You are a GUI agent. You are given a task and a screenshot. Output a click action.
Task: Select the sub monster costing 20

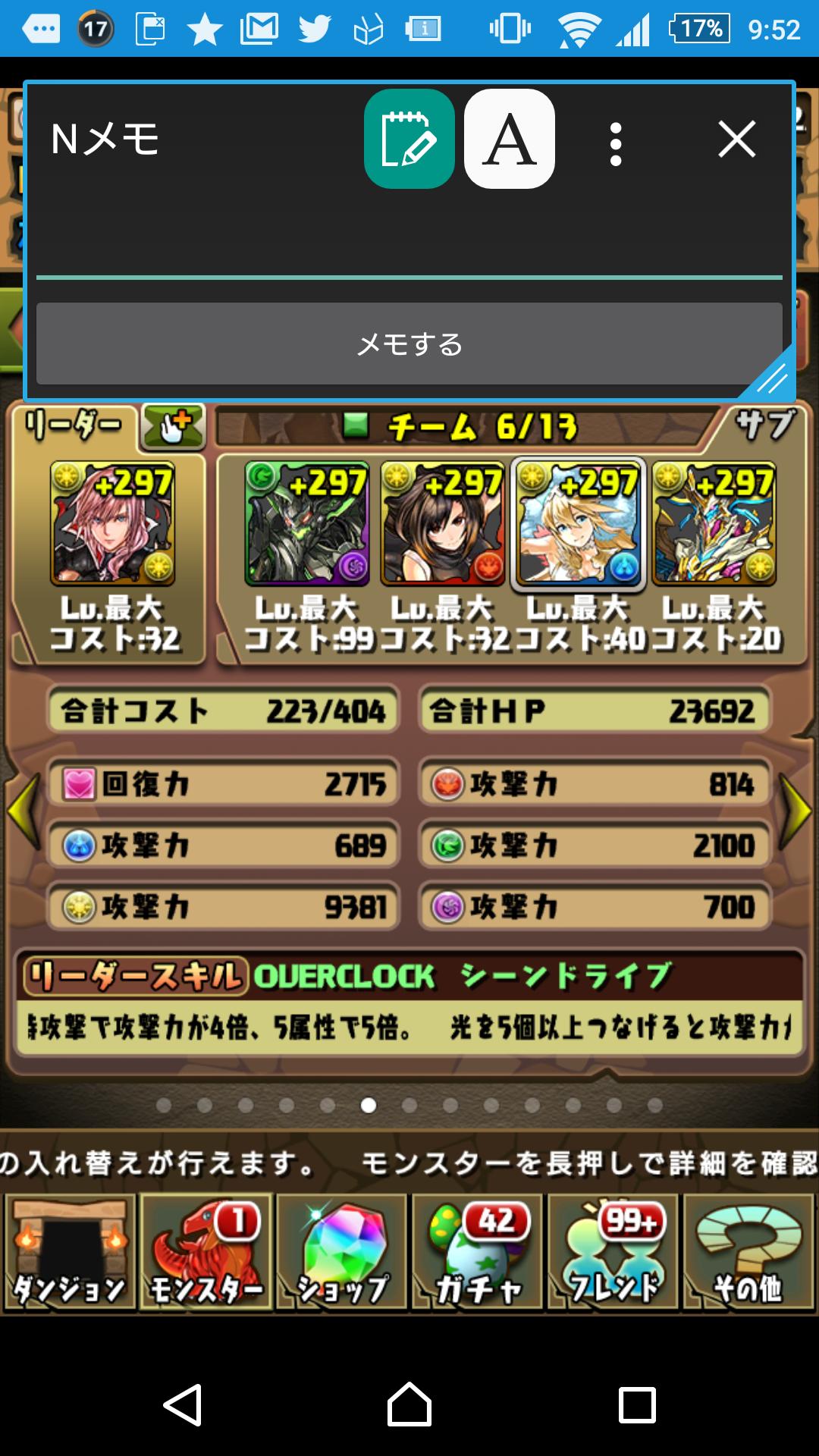(x=714, y=523)
